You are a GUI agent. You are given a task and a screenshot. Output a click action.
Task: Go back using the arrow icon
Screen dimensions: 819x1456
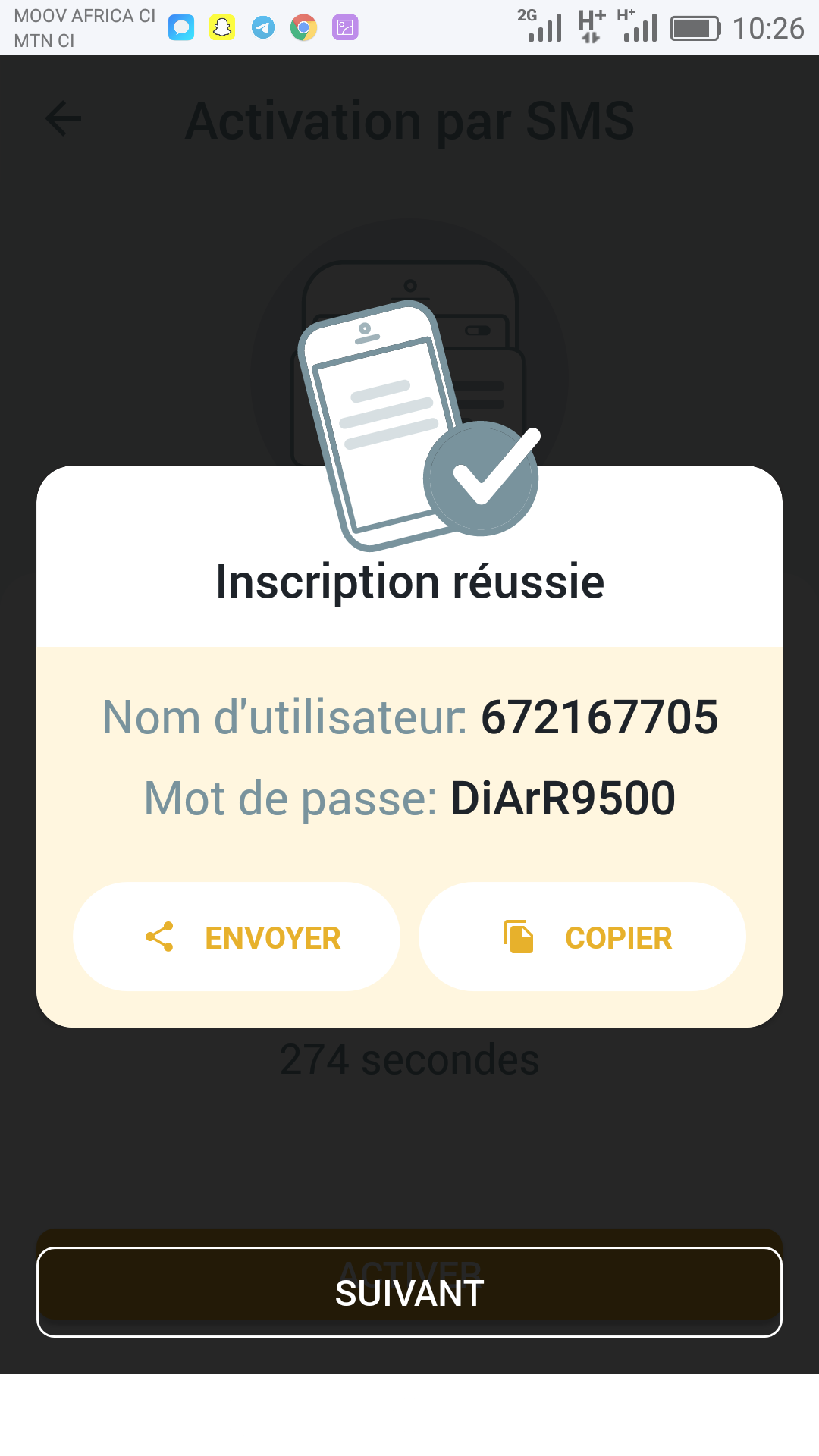coord(64,118)
